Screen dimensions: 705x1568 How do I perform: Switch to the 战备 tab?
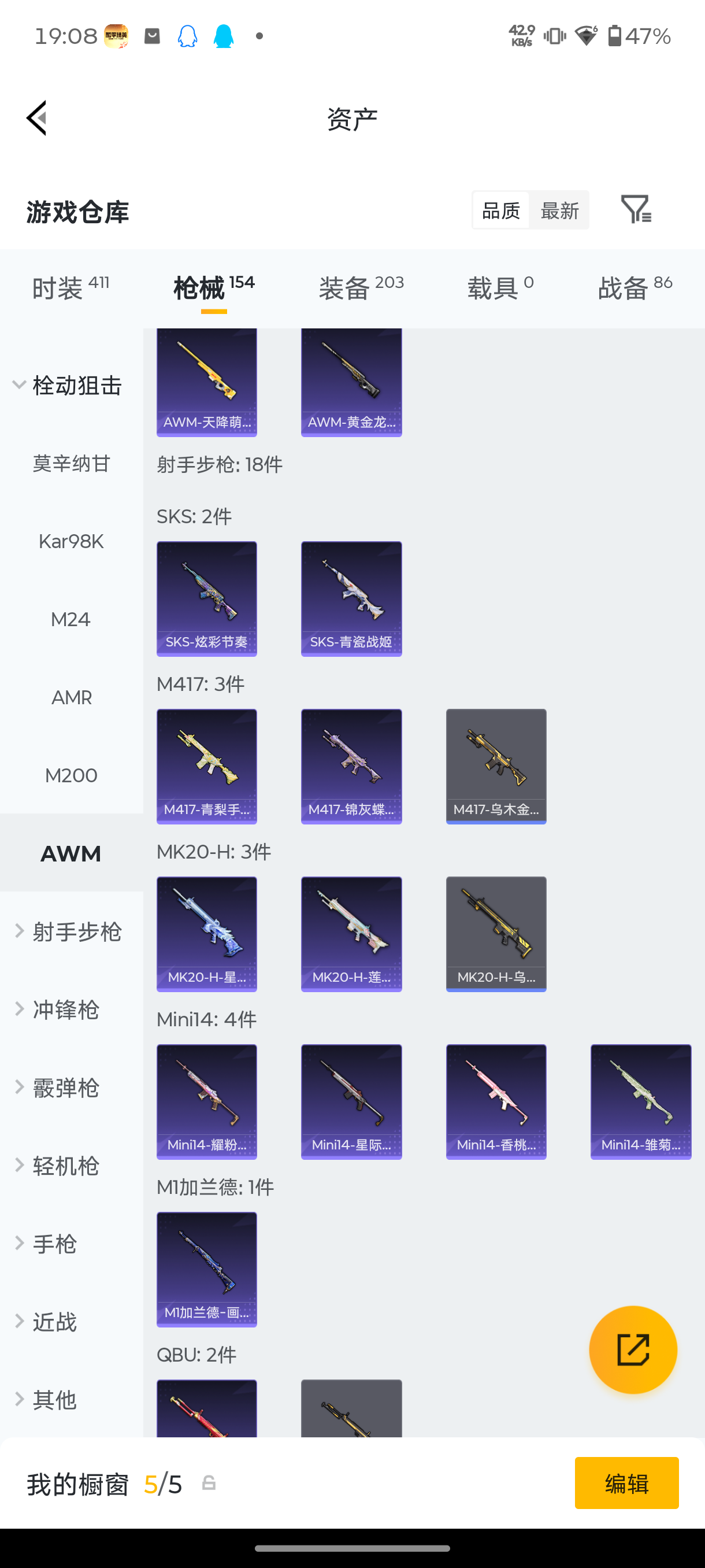coord(635,287)
